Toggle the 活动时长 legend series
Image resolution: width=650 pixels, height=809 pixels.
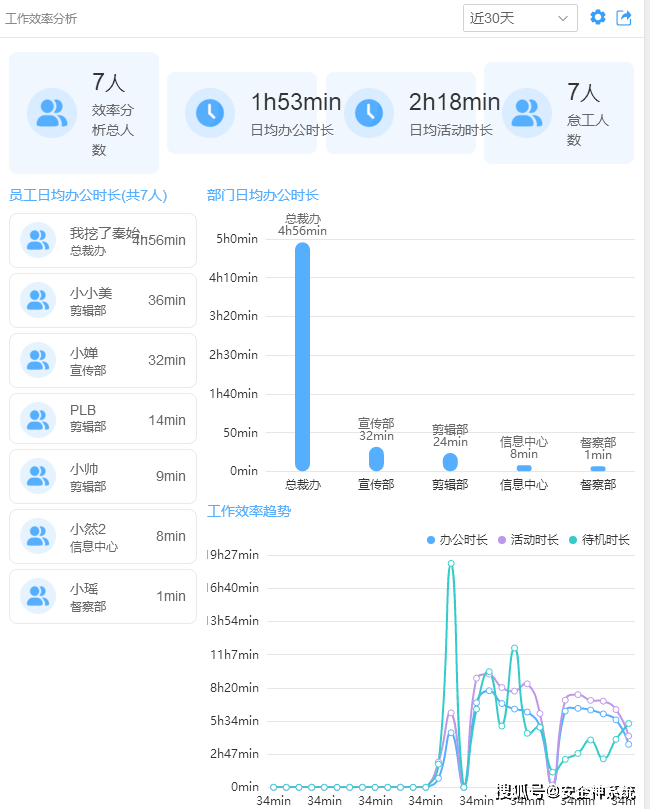(x=528, y=540)
